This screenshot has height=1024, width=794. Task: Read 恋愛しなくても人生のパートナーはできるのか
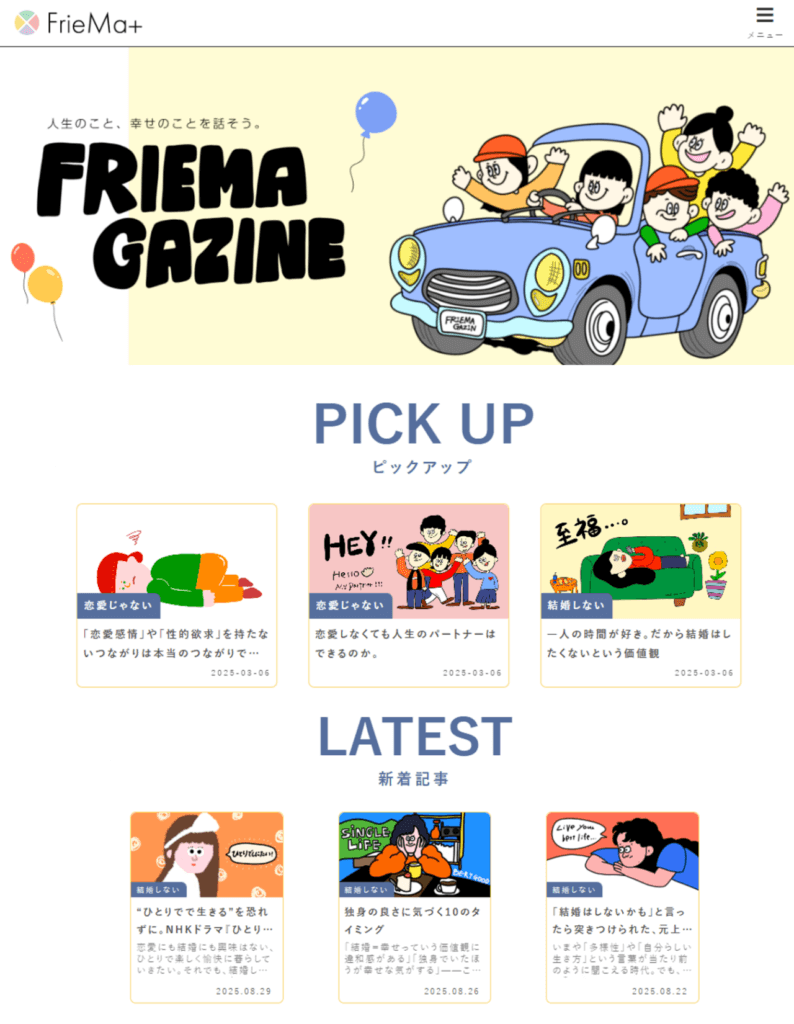pyautogui.click(x=408, y=595)
